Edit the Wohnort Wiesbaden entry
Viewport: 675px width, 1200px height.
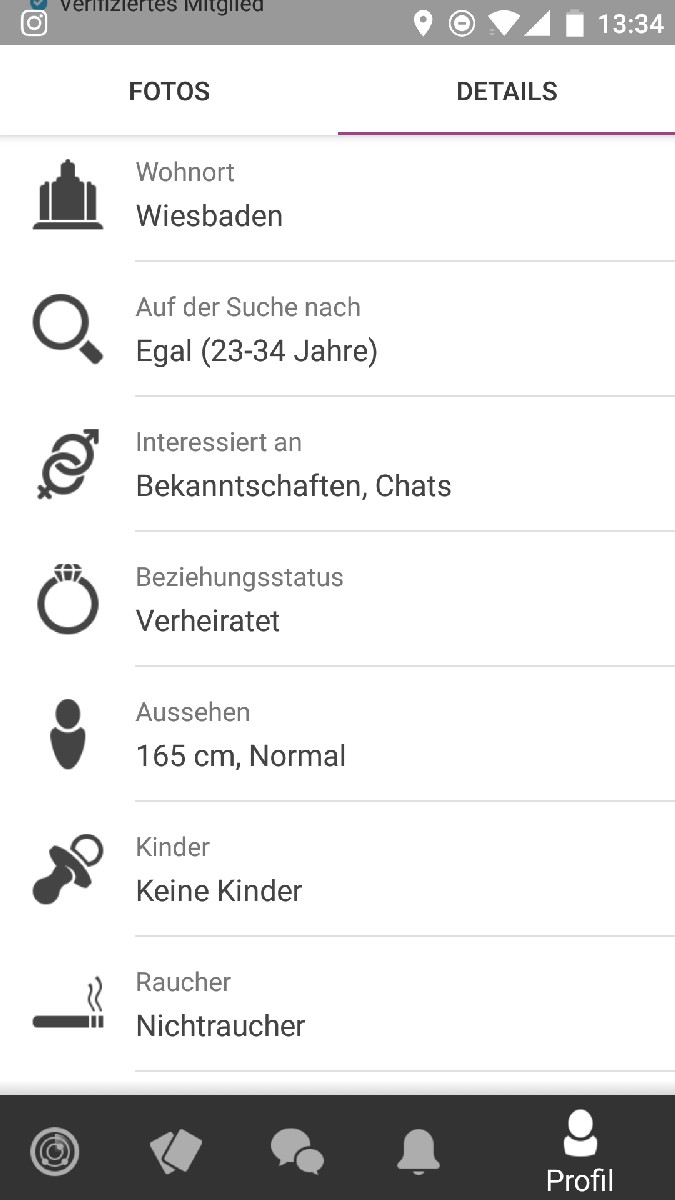(337, 195)
